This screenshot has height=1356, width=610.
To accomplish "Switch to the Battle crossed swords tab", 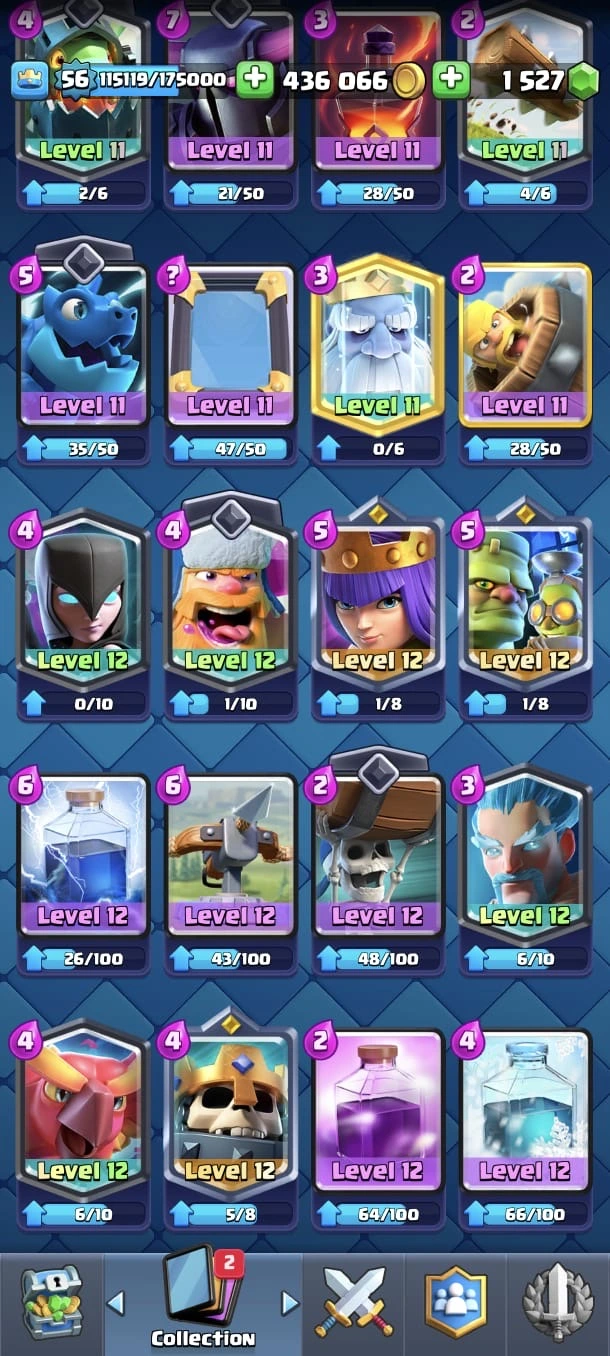I will pos(354,1301).
